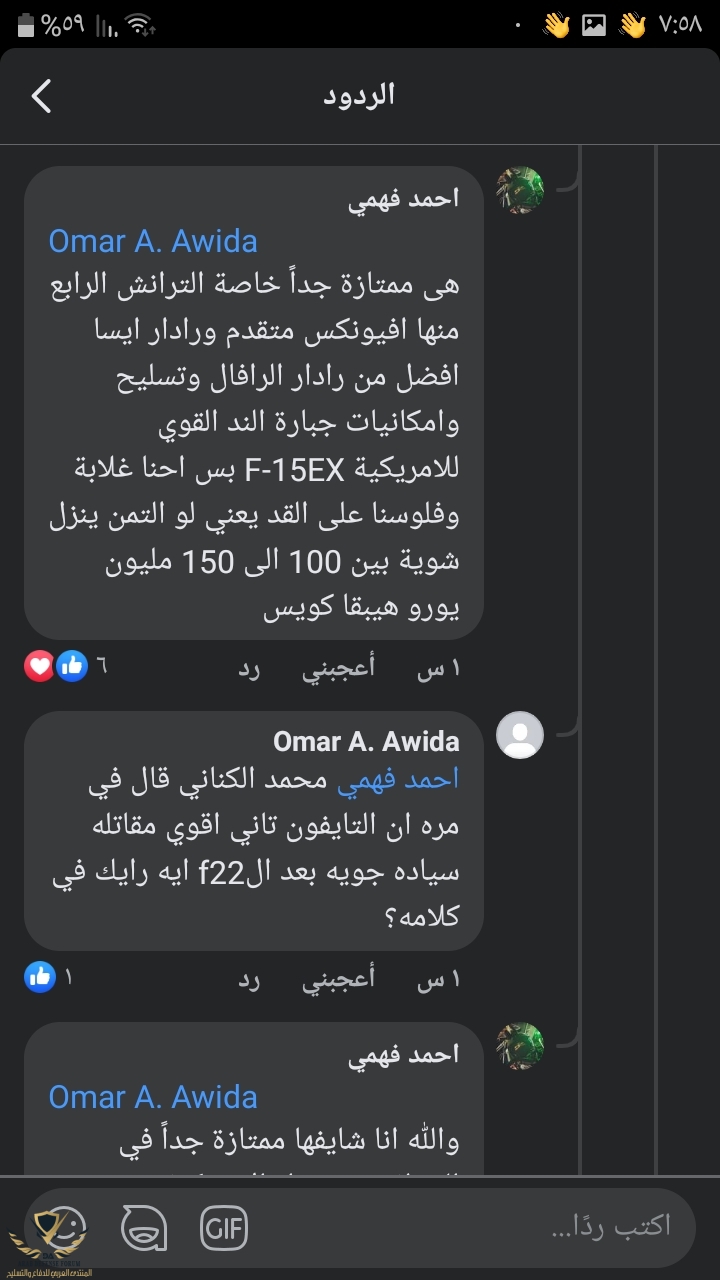Image resolution: width=720 pixels, height=1280 pixels.
Task: Open Omar A. Awida's profile picture
Action: point(520,736)
